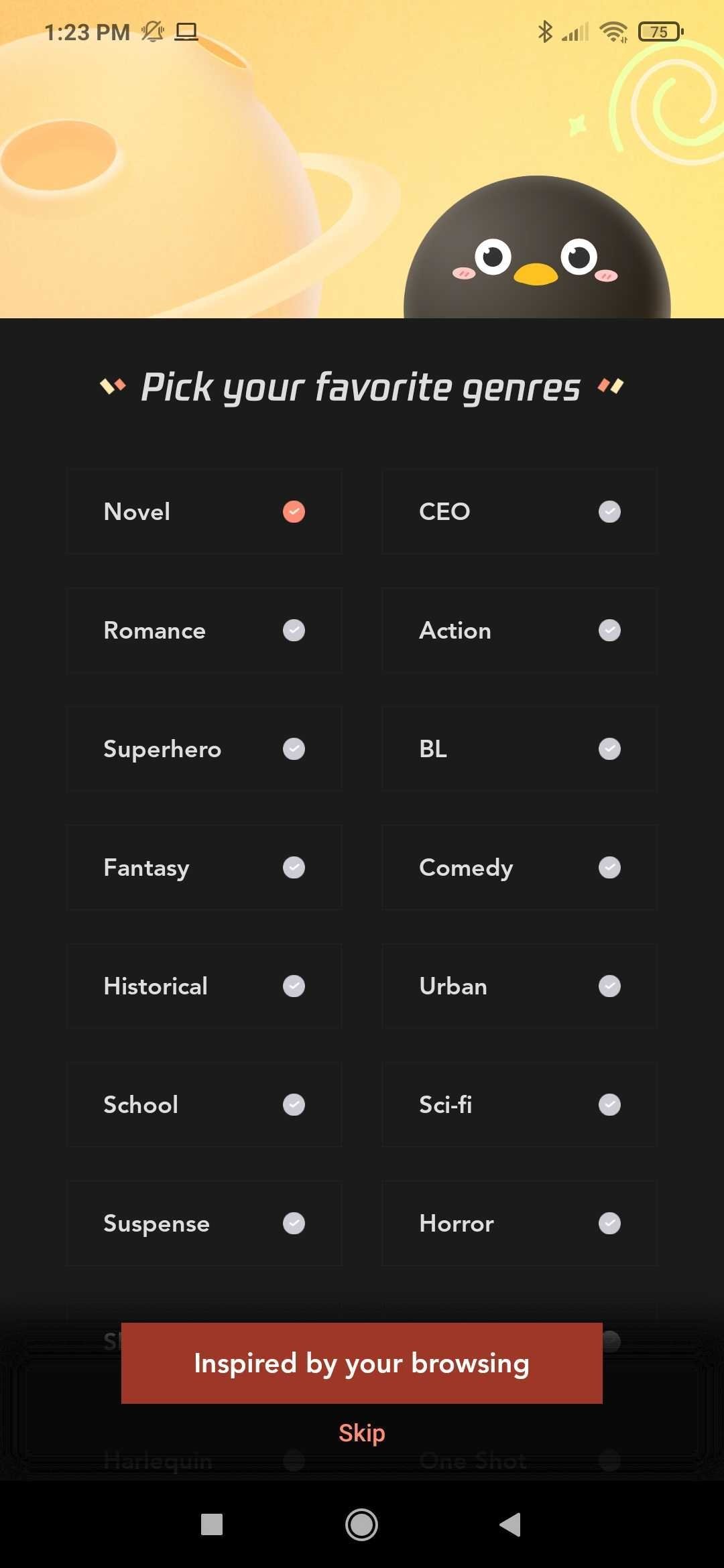Image resolution: width=724 pixels, height=1568 pixels.
Task: Select the Horror genre
Action: [x=520, y=1224]
